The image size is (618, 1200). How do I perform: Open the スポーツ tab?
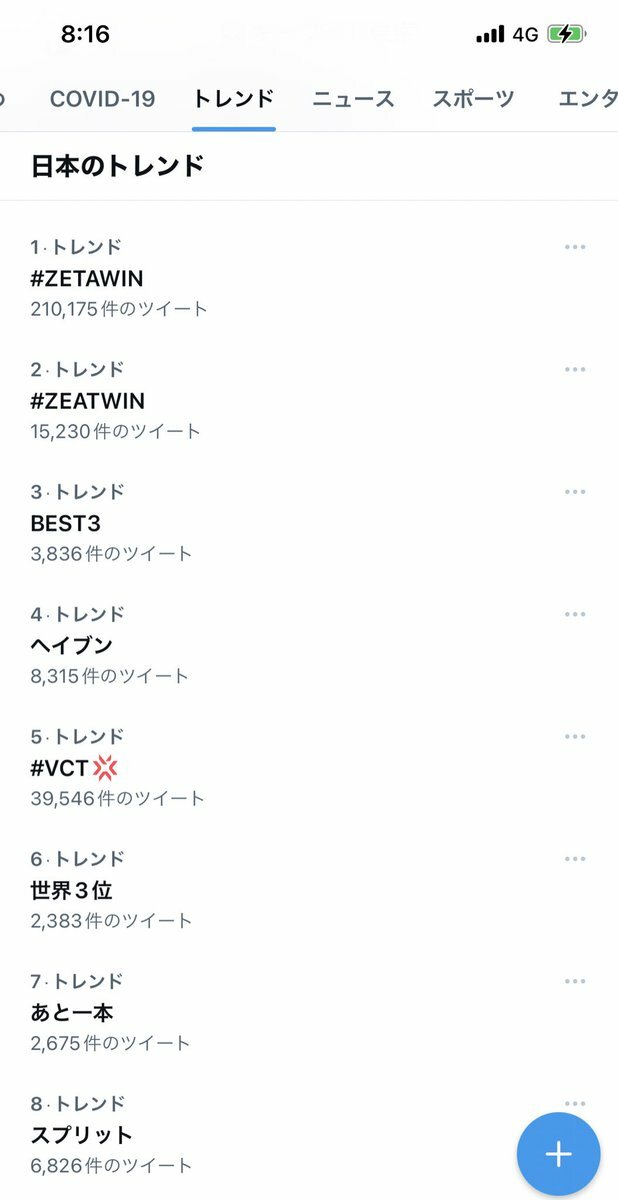(473, 99)
